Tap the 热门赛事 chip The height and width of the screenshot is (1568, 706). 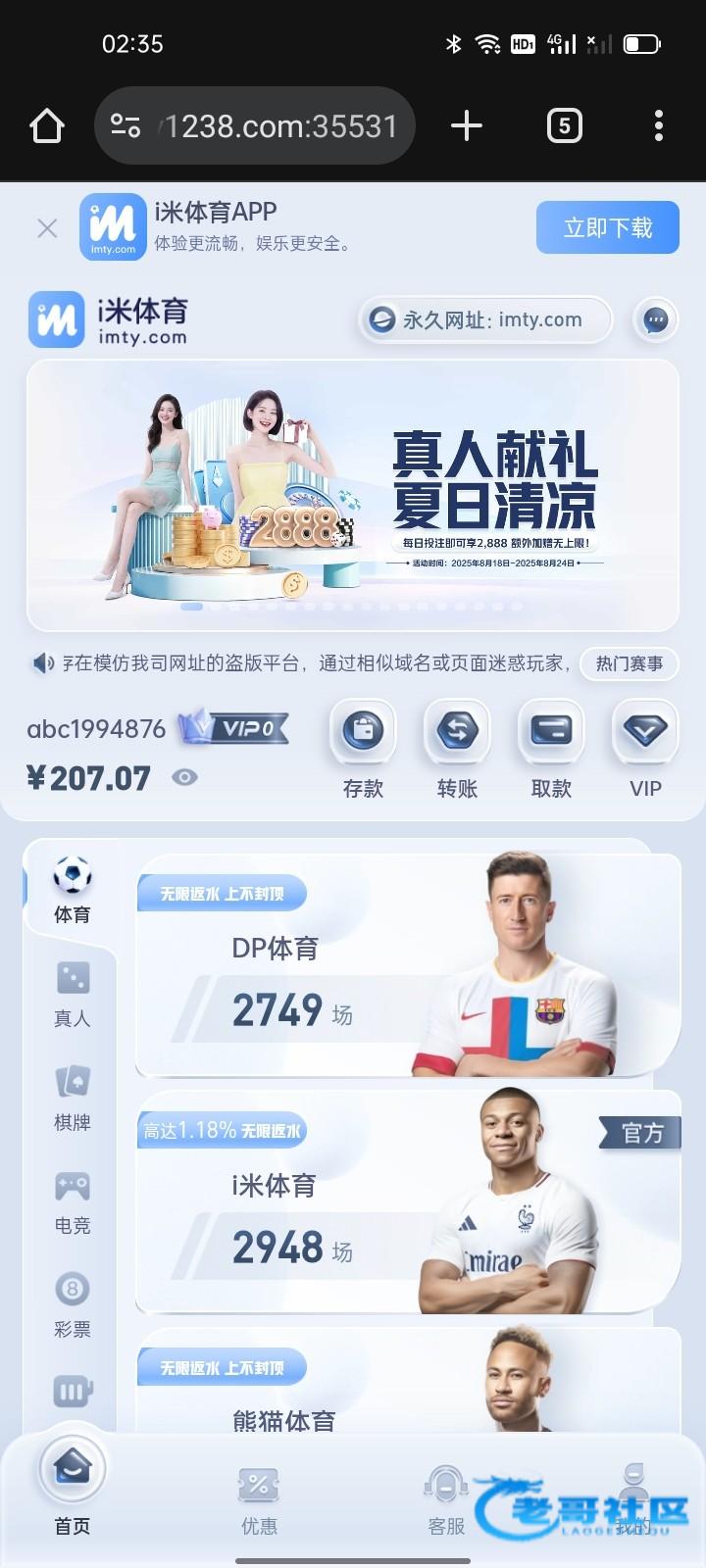coord(629,663)
